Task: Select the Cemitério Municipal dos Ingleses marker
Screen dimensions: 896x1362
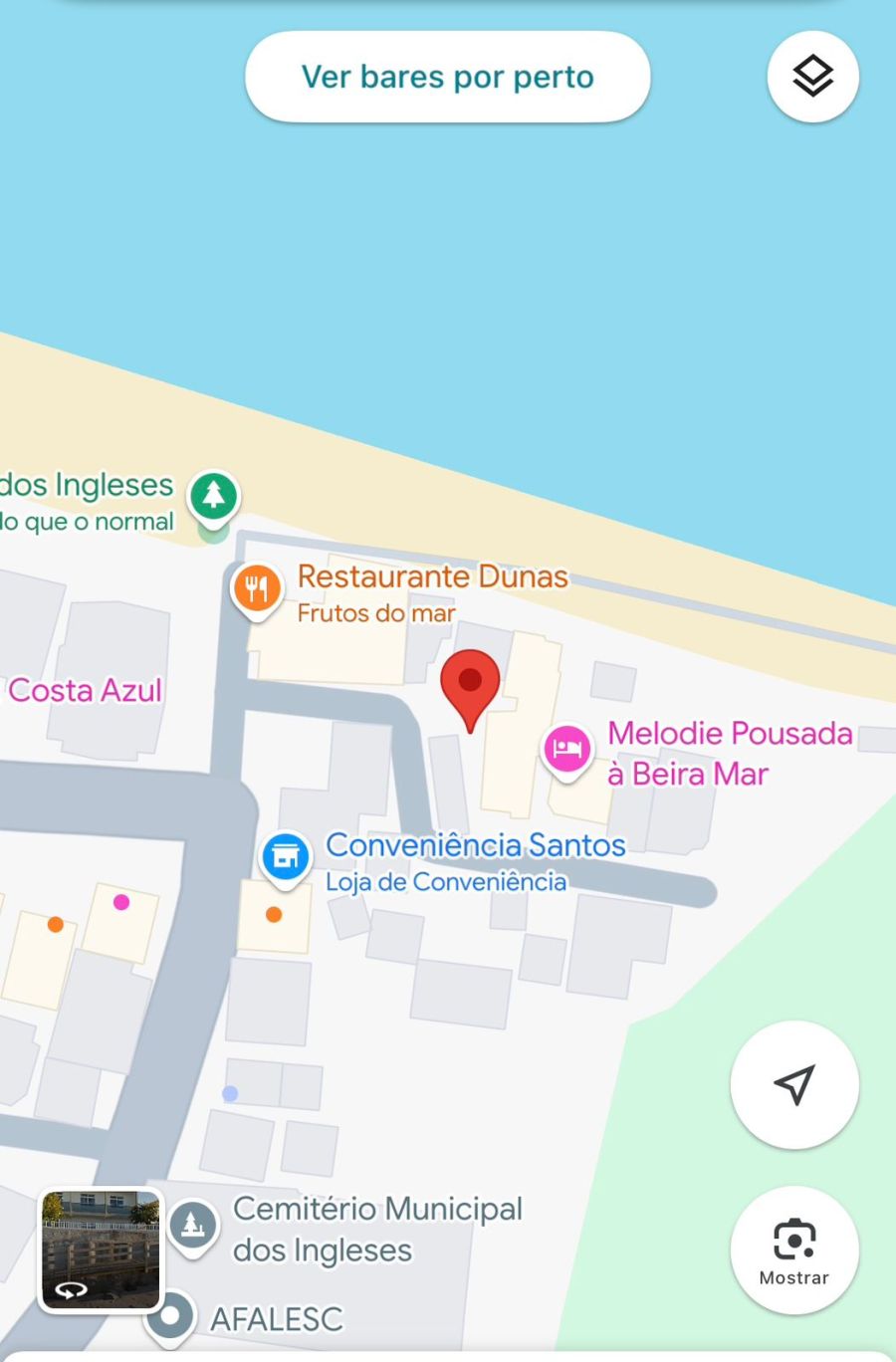Action: pyautogui.click(x=193, y=1224)
